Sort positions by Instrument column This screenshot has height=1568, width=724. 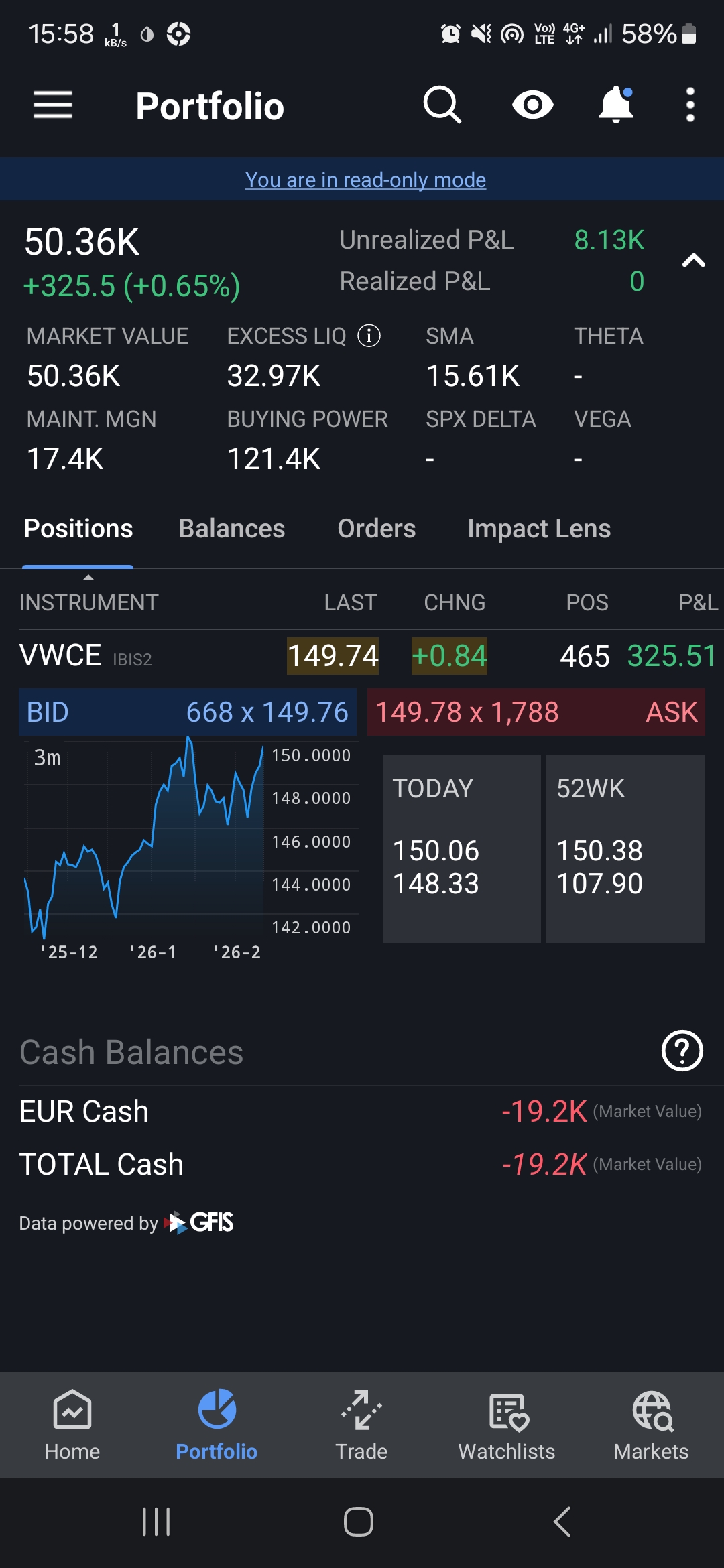tap(88, 602)
